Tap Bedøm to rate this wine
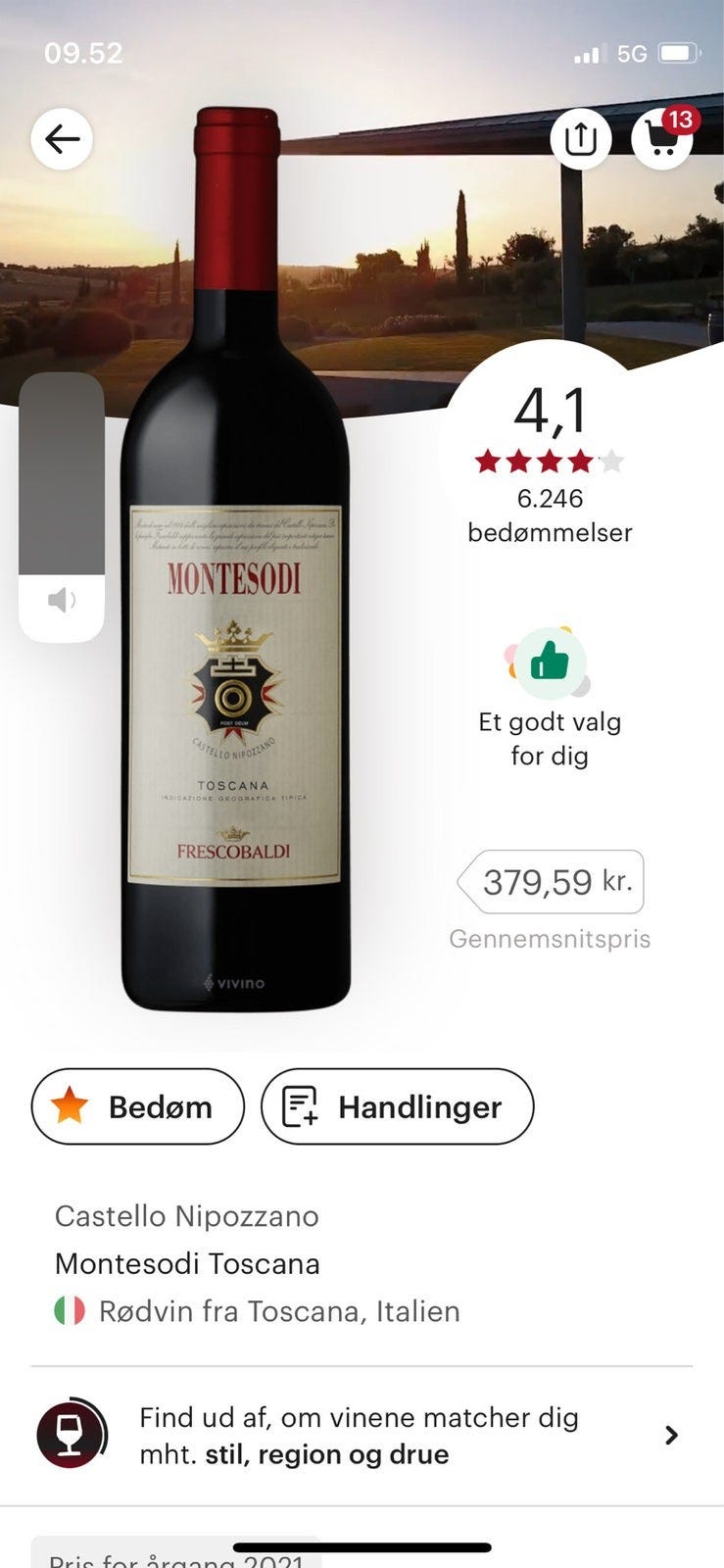The height and width of the screenshot is (1568, 724). (x=137, y=1106)
